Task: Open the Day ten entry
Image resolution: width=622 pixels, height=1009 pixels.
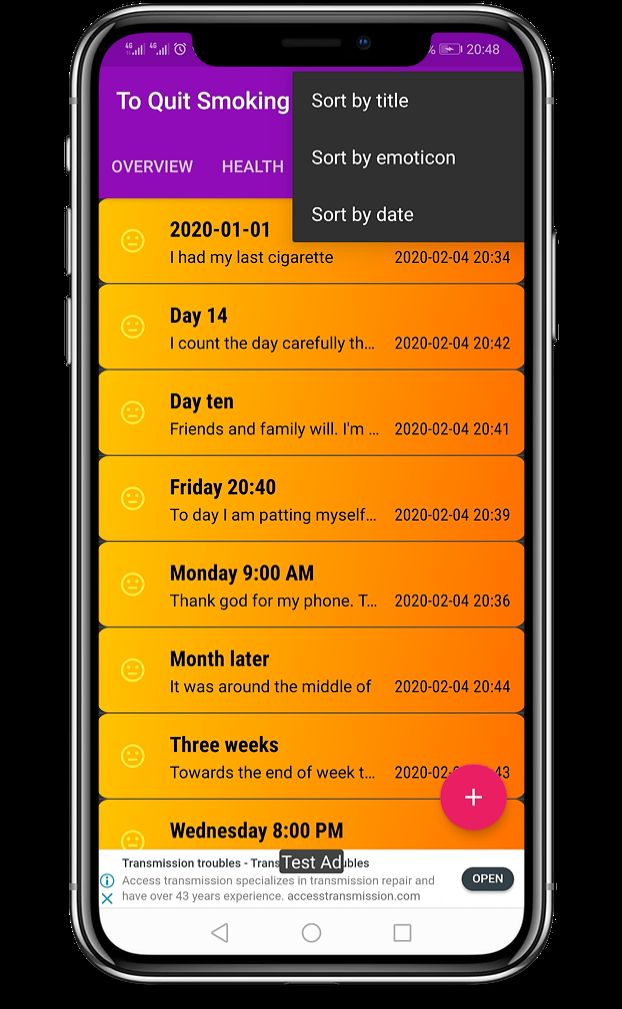Action: [310, 414]
